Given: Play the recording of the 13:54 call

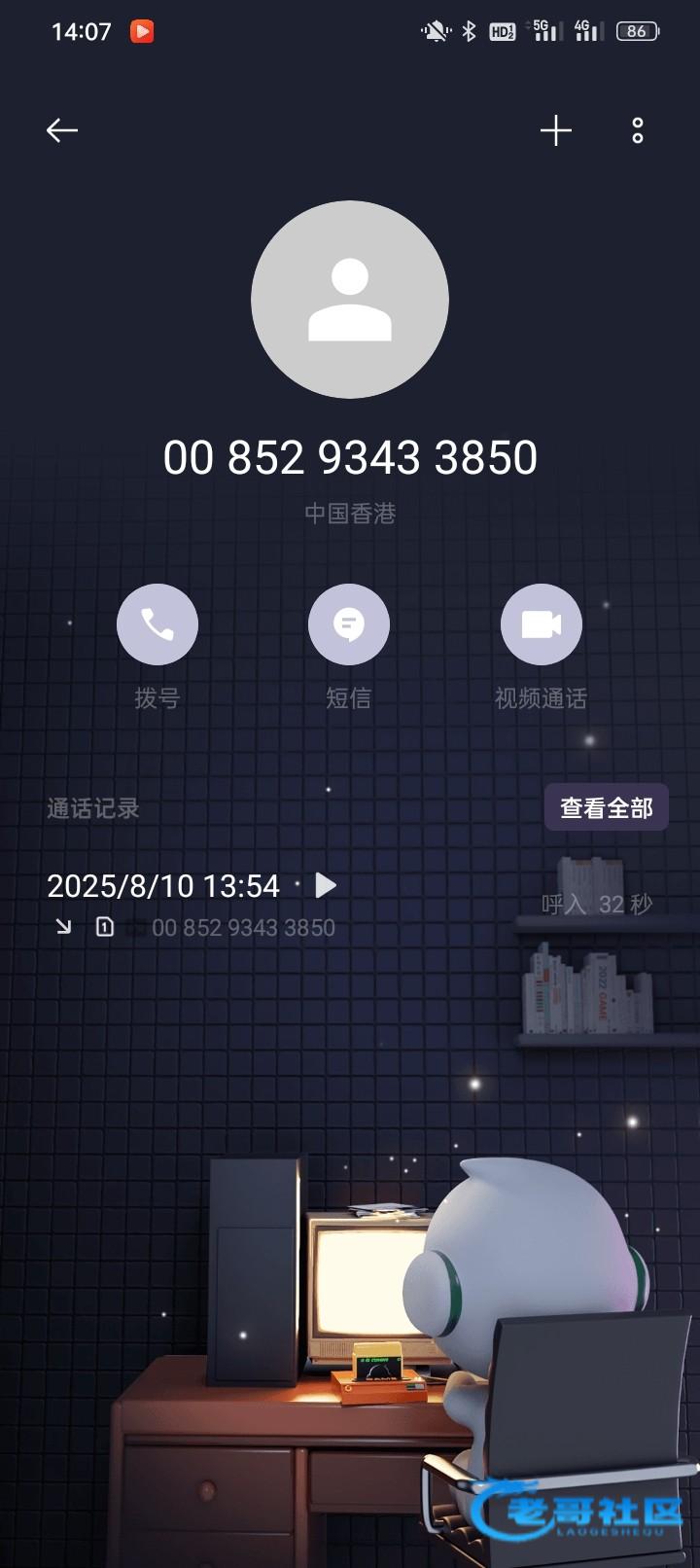Looking at the screenshot, I should point(326,885).
